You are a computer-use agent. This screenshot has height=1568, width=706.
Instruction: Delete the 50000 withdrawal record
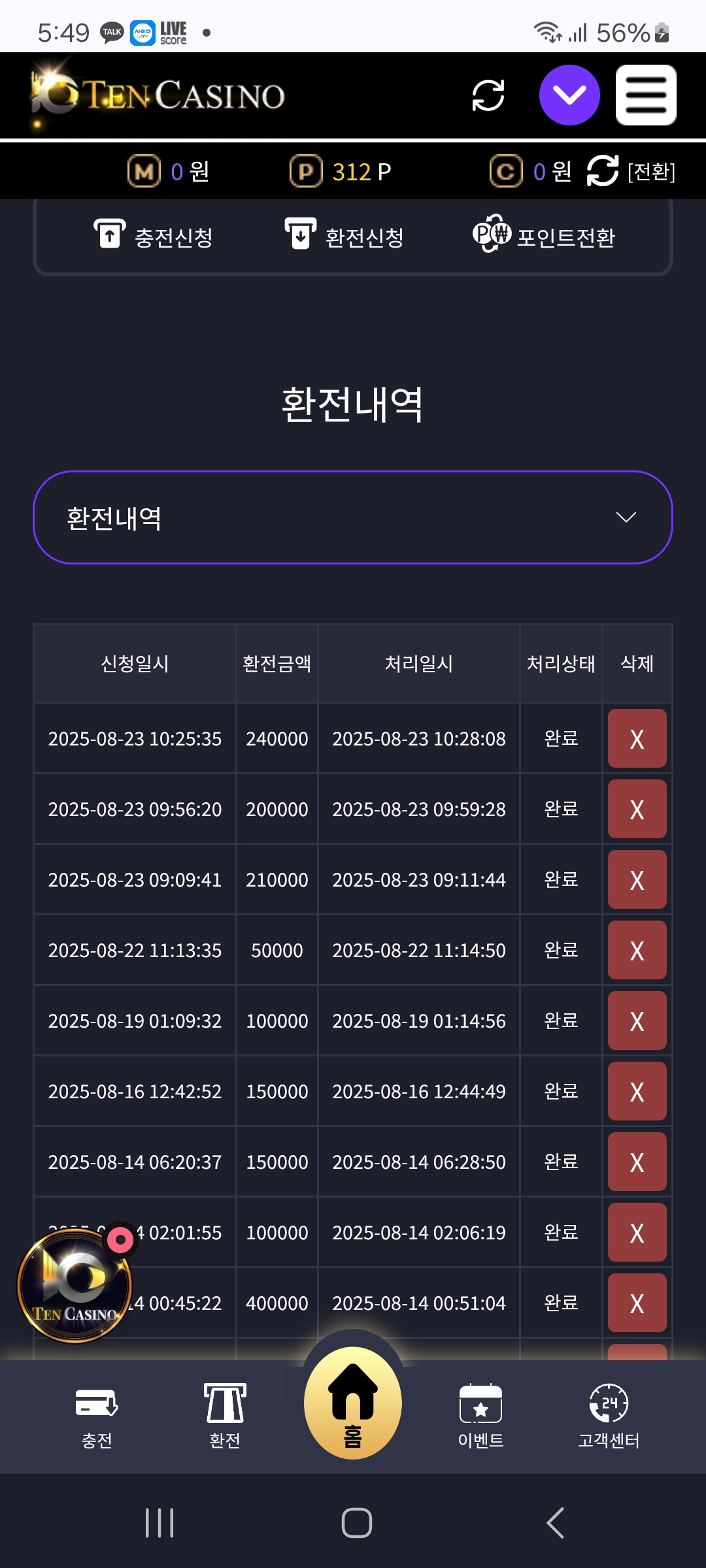[637, 950]
